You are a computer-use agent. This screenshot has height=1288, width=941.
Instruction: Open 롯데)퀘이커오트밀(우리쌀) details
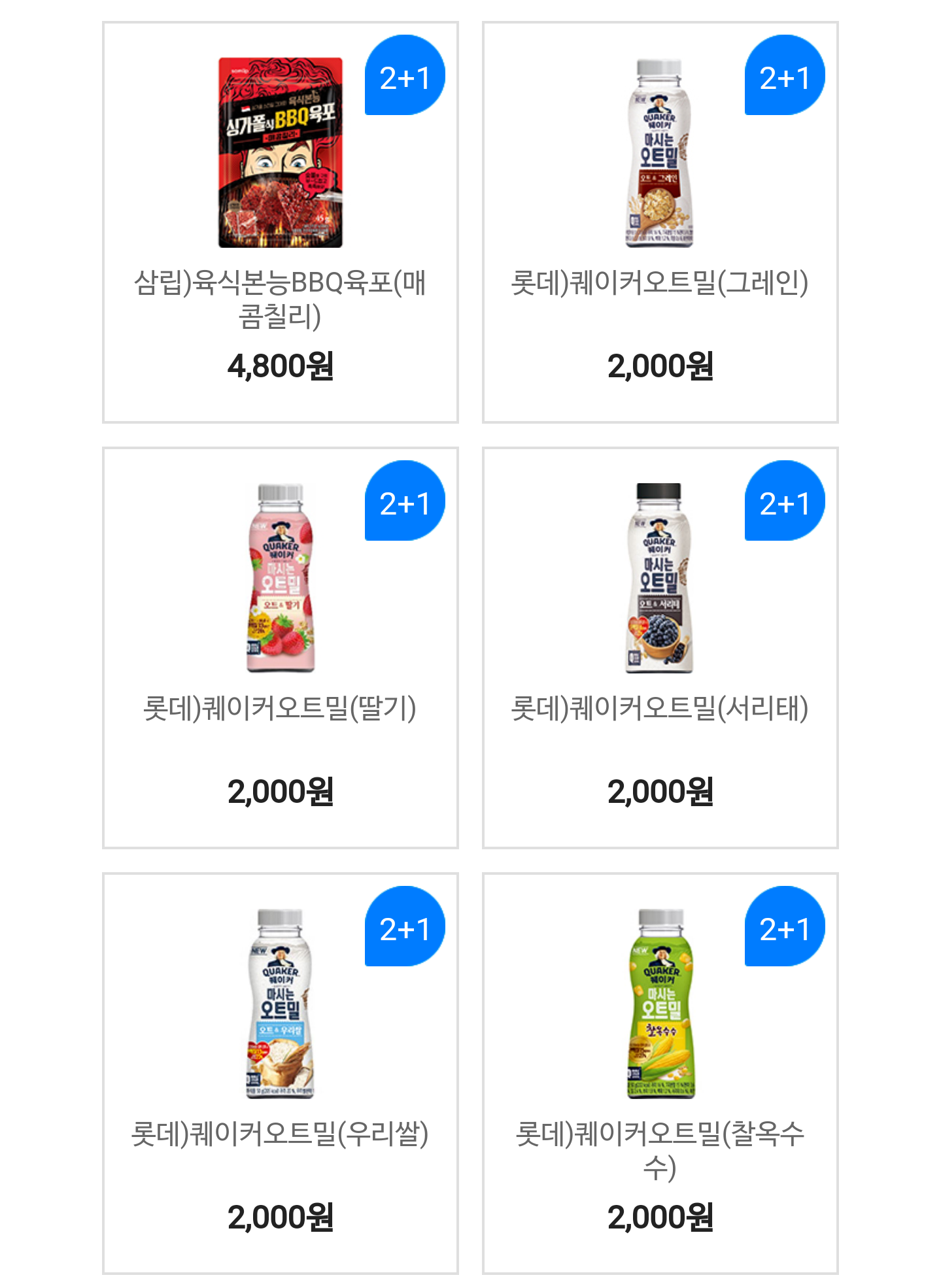[280, 1073]
